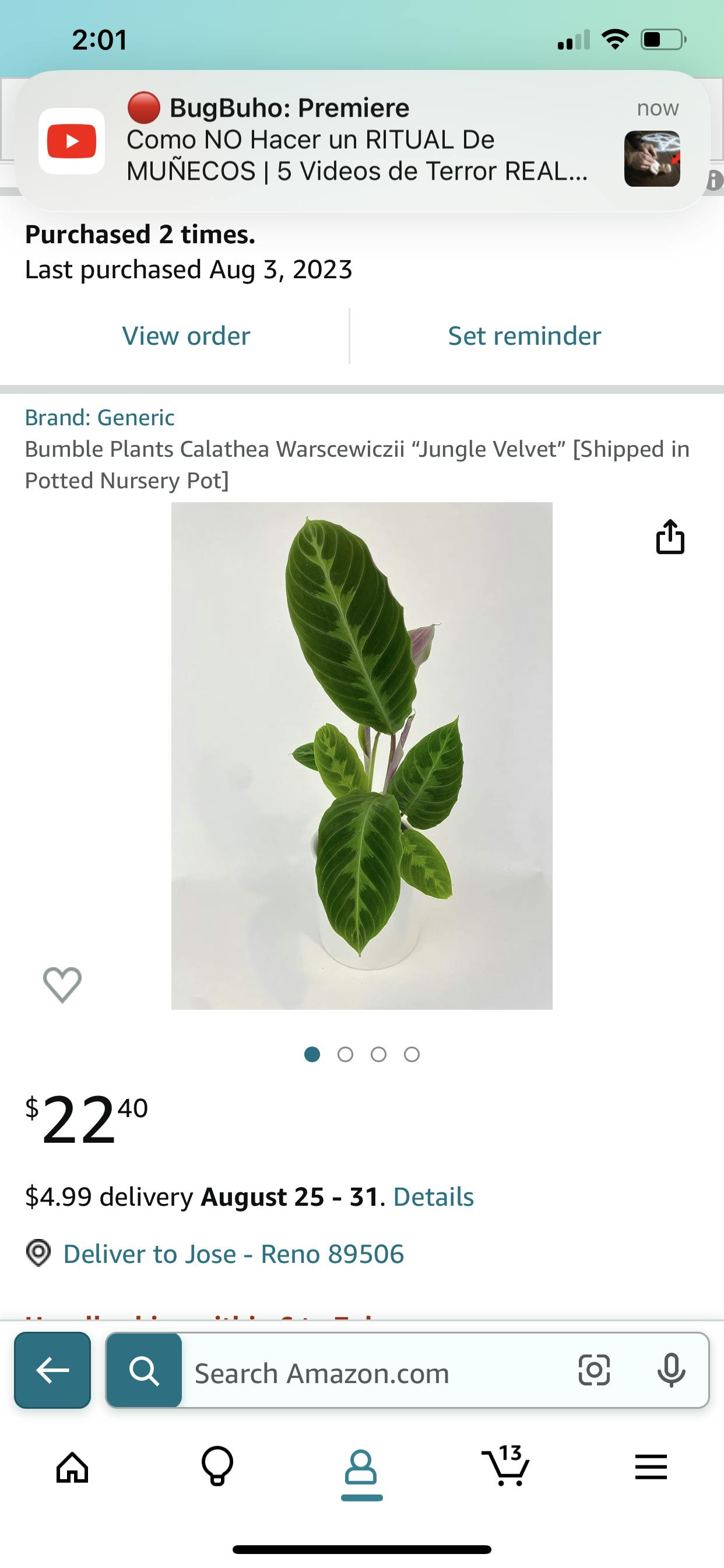
Task: Jump to the second image dot
Action: coord(345,1054)
